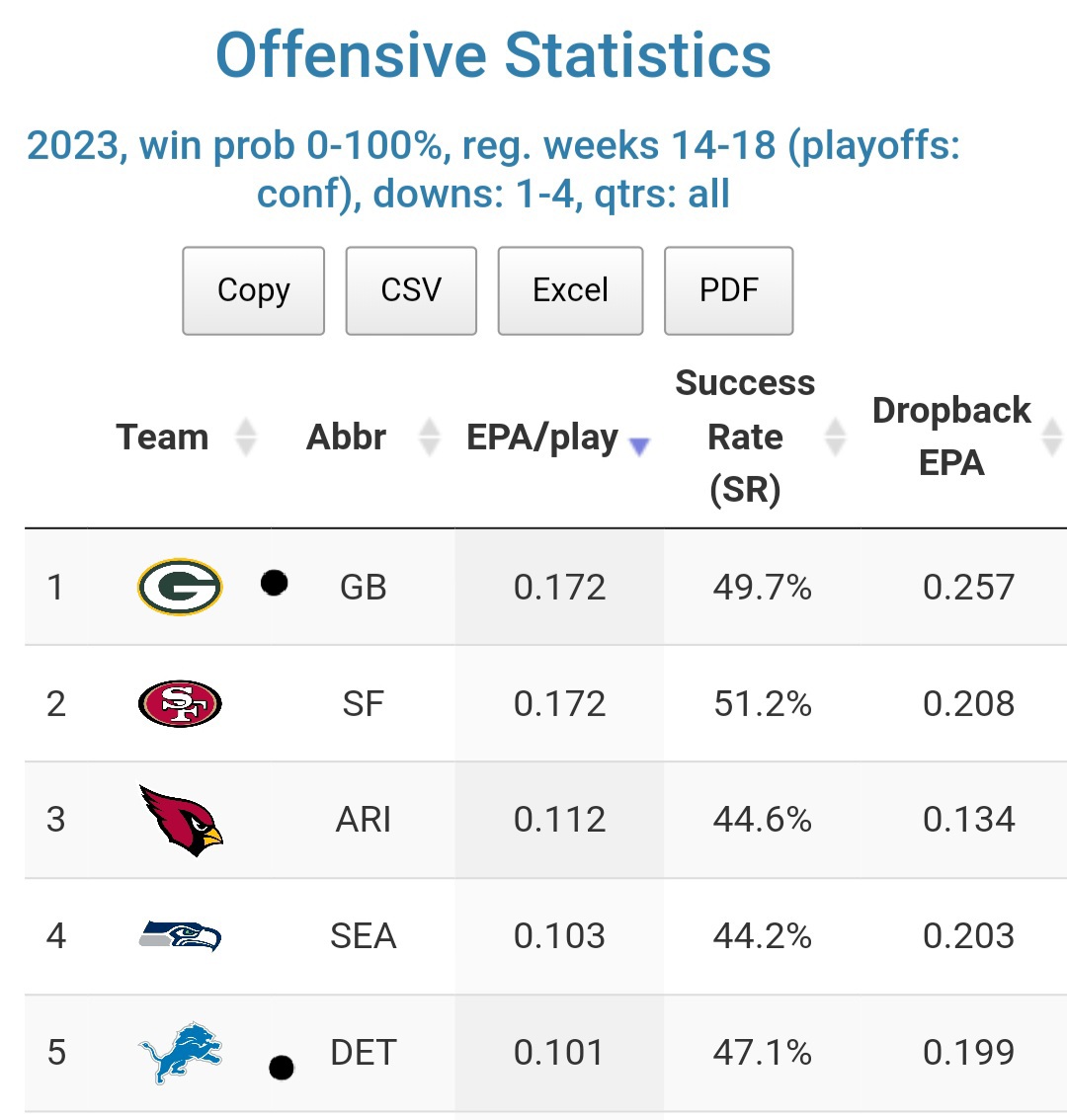Click the CSV export button
Viewport: 1067px width, 1120px height.
[411, 290]
